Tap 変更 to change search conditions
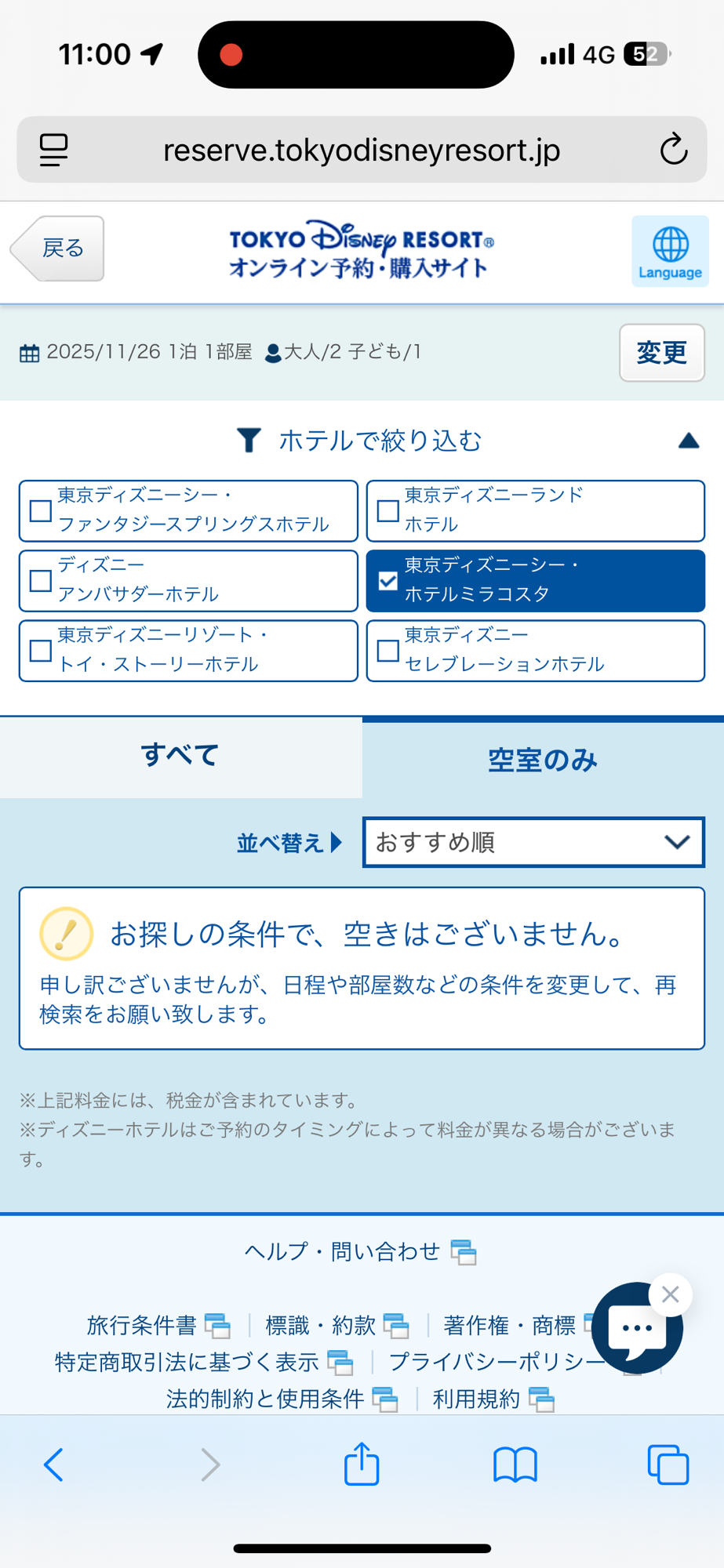This screenshot has width=724, height=1568. pyautogui.click(x=661, y=353)
